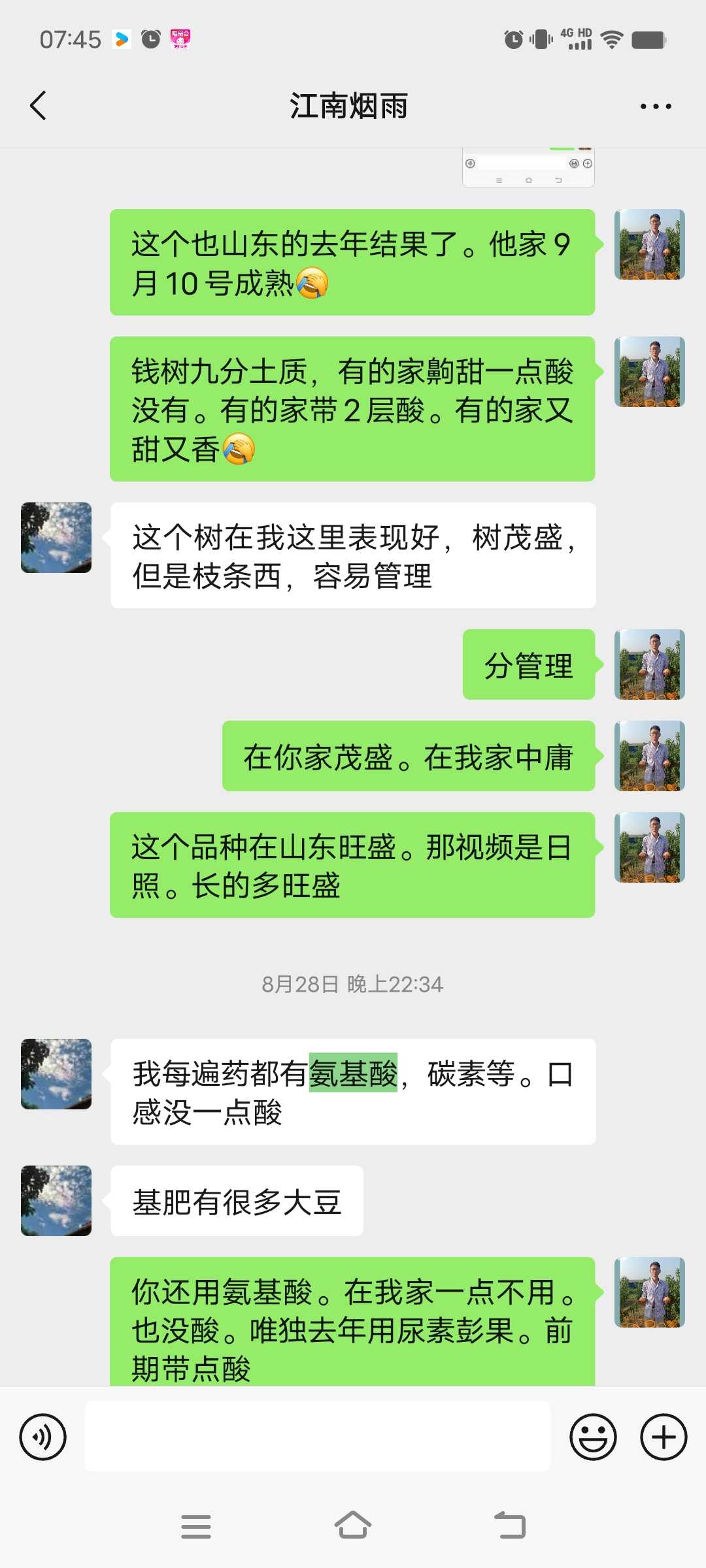Open the plus attachment menu
Screen dimensions: 706x1568
(x=663, y=1437)
